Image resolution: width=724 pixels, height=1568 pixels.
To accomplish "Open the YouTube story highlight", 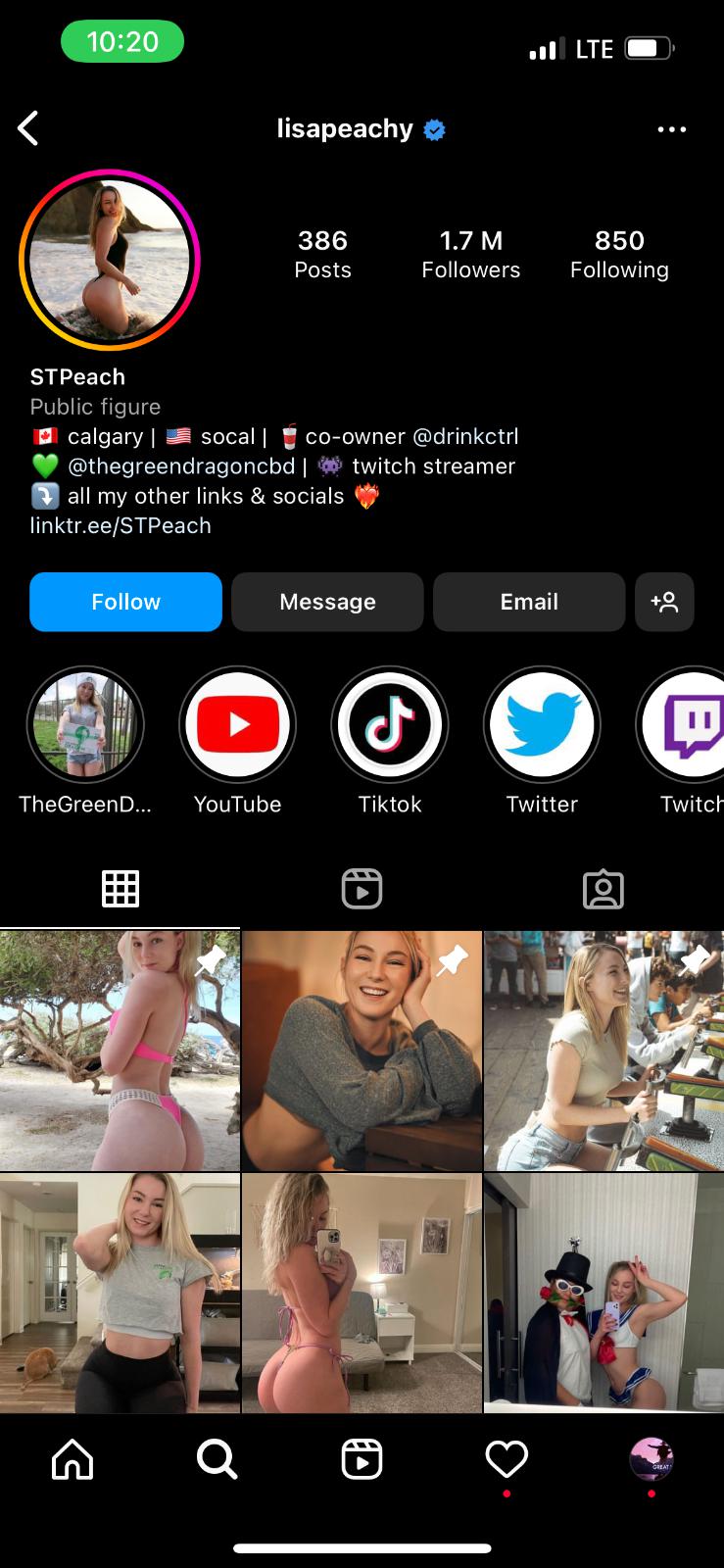I will (x=237, y=725).
